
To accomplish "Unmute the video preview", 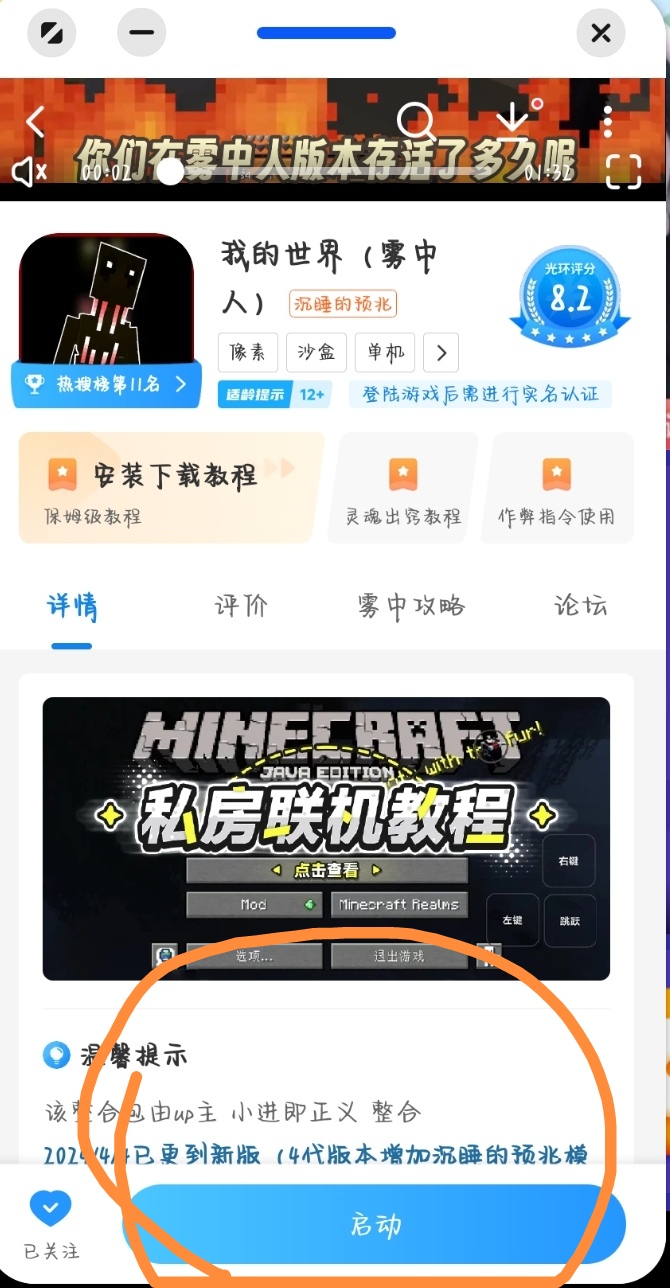I will [x=29, y=172].
